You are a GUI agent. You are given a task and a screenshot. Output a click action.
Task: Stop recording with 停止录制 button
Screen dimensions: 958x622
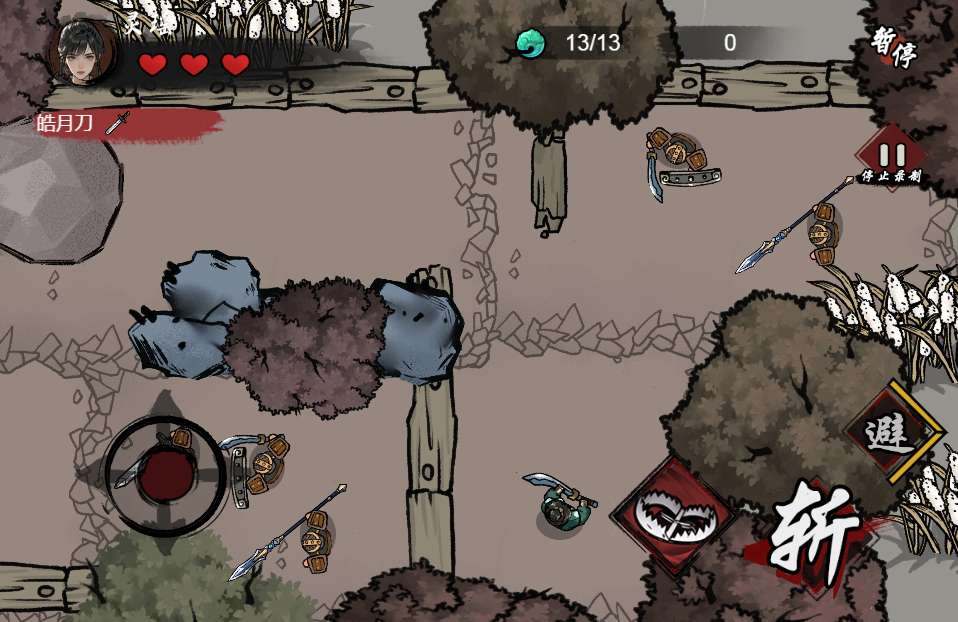coord(891,157)
